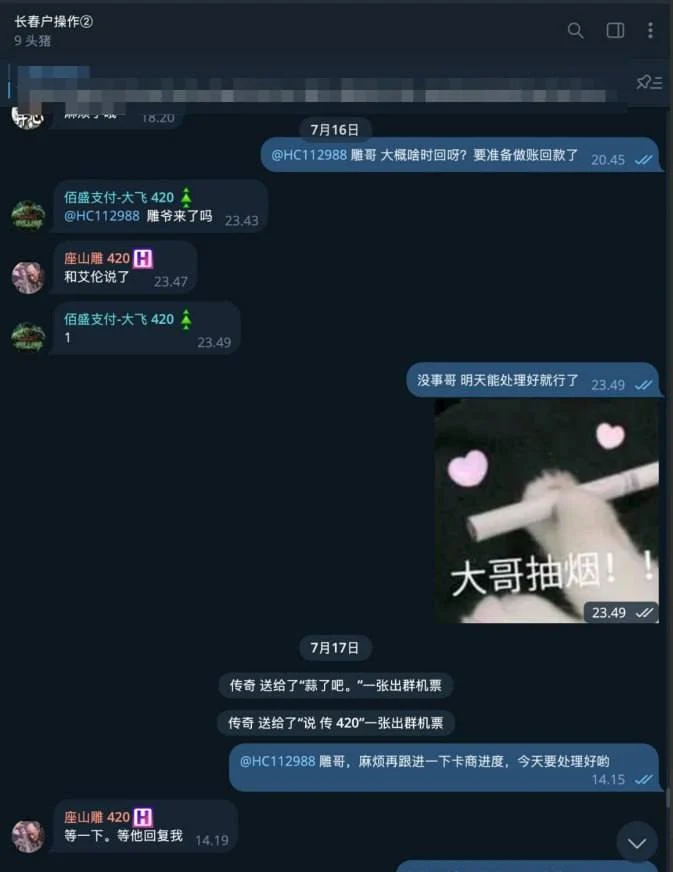This screenshot has height=872, width=673.
Task: Tap the @HC112988 mention in the 14.15 message
Action: [277, 761]
